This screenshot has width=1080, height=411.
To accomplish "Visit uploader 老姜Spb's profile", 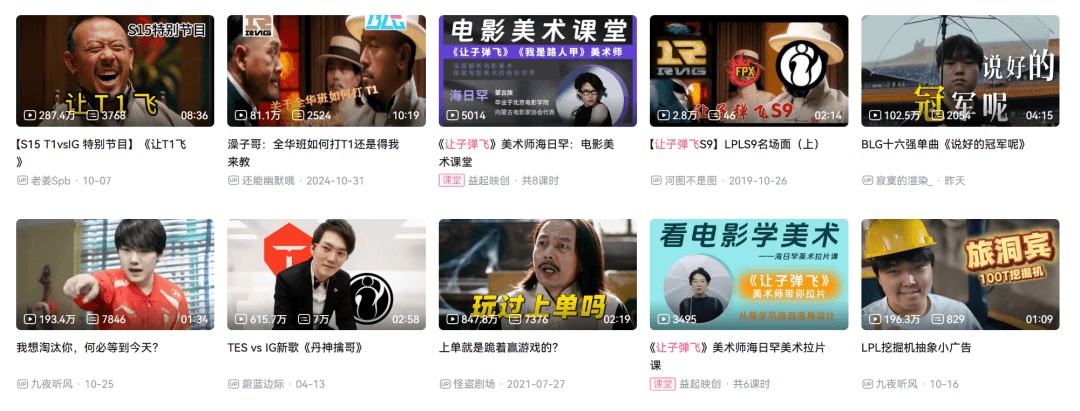I will pos(51,181).
